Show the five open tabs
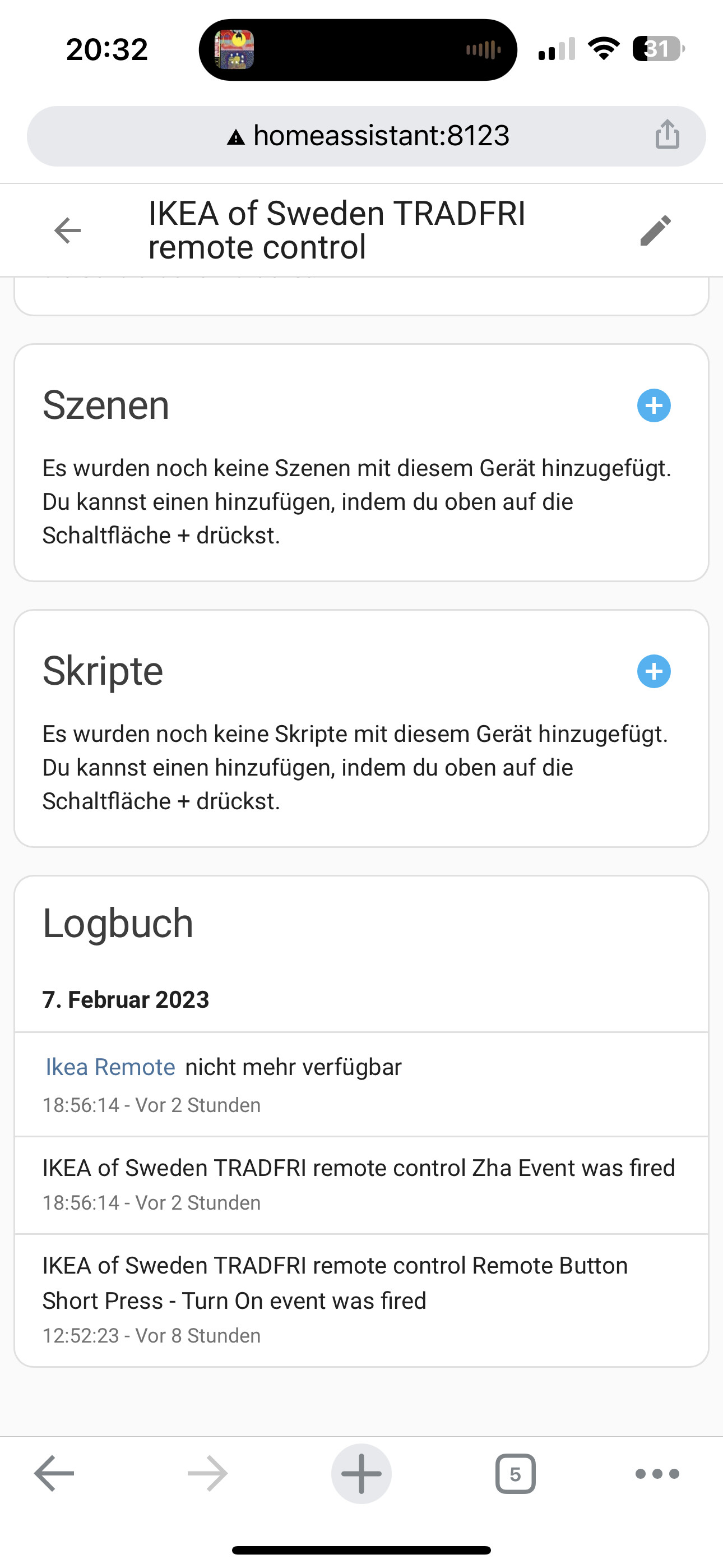This screenshot has height=1568, width=723. click(515, 1474)
